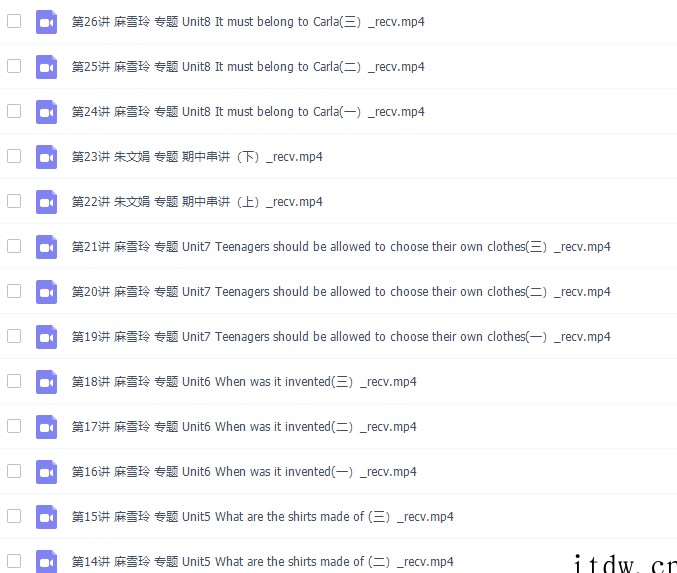Open 第15讲 Unit5 shirts made of(三) video
This screenshot has width=677, height=573.
coord(262,517)
